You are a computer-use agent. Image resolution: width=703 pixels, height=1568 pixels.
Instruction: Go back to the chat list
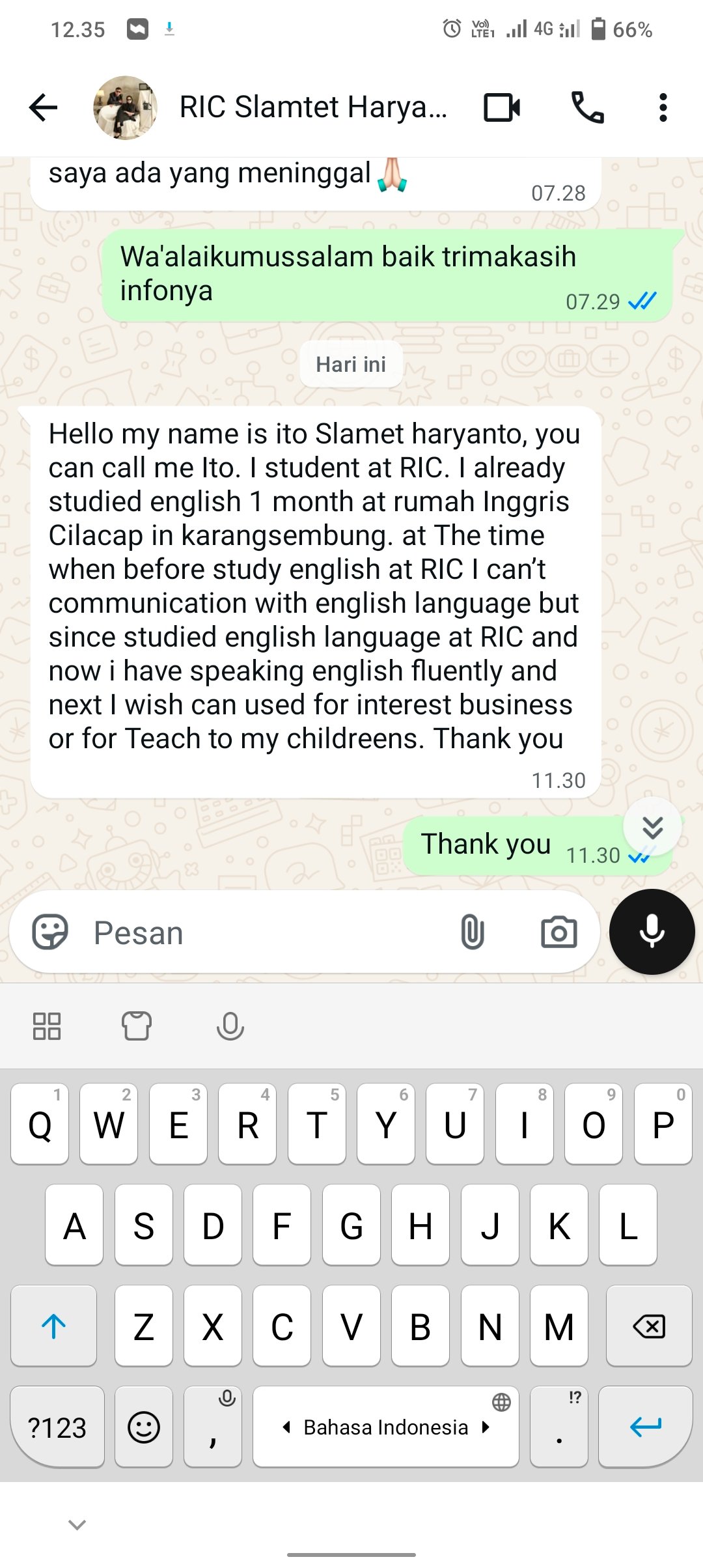(x=44, y=107)
